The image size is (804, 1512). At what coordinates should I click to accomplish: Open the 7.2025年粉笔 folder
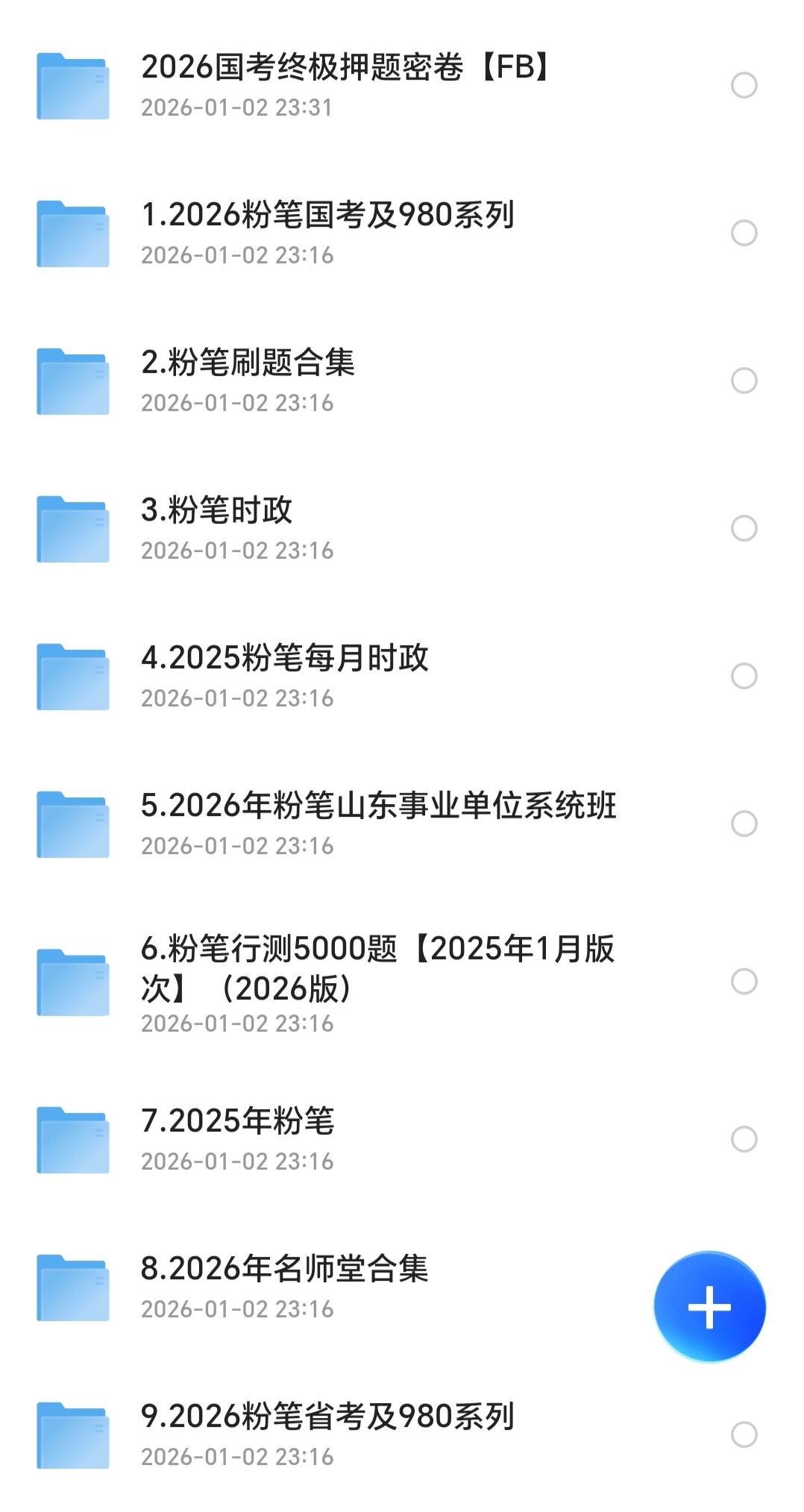[x=238, y=1138]
